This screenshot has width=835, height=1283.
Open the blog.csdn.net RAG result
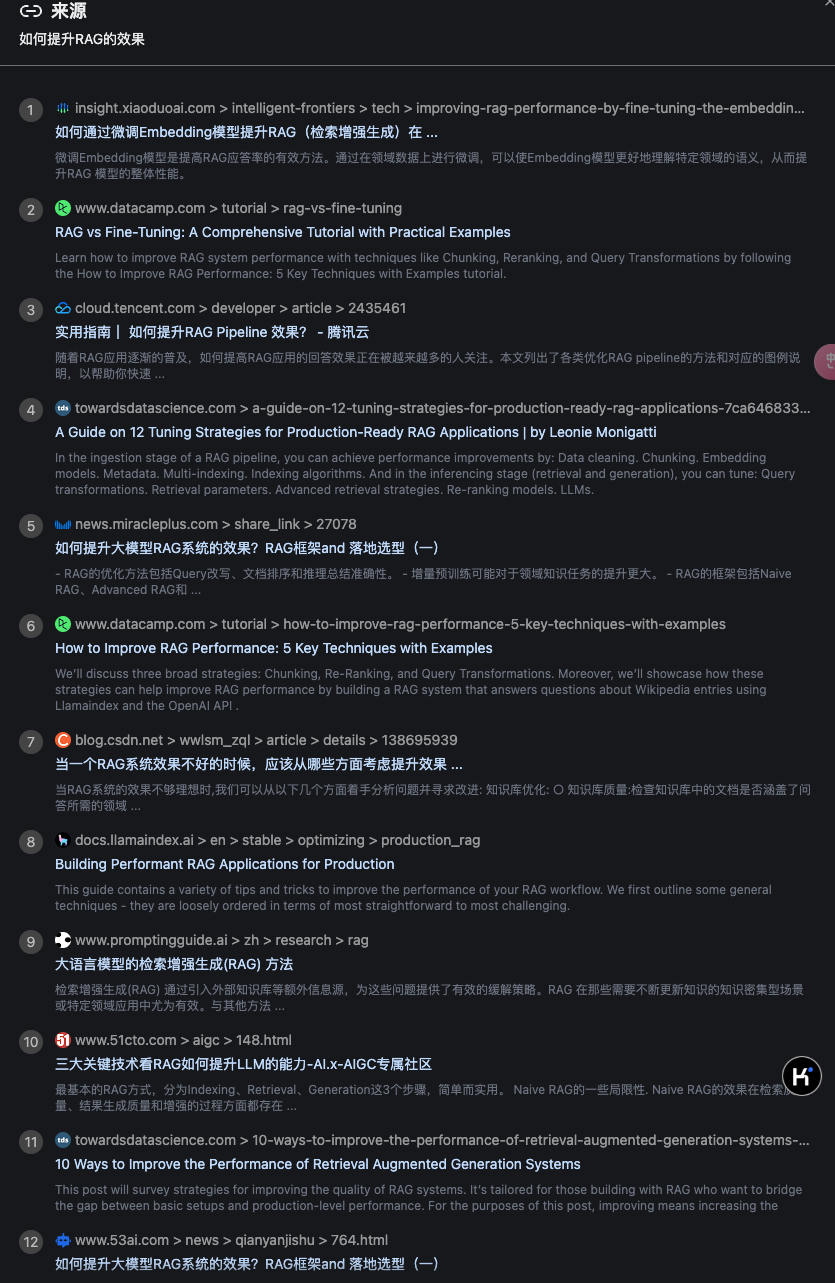click(x=258, y=764)
